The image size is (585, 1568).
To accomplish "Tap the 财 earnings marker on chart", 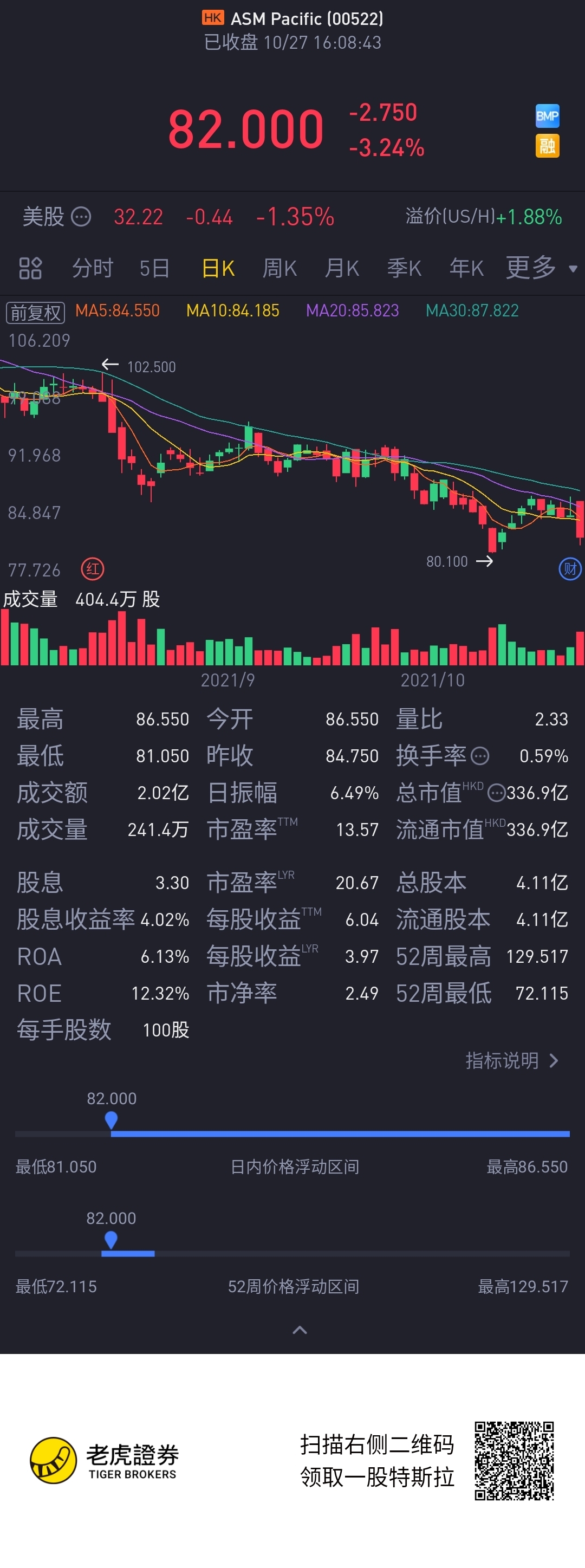I will (570, 569).
